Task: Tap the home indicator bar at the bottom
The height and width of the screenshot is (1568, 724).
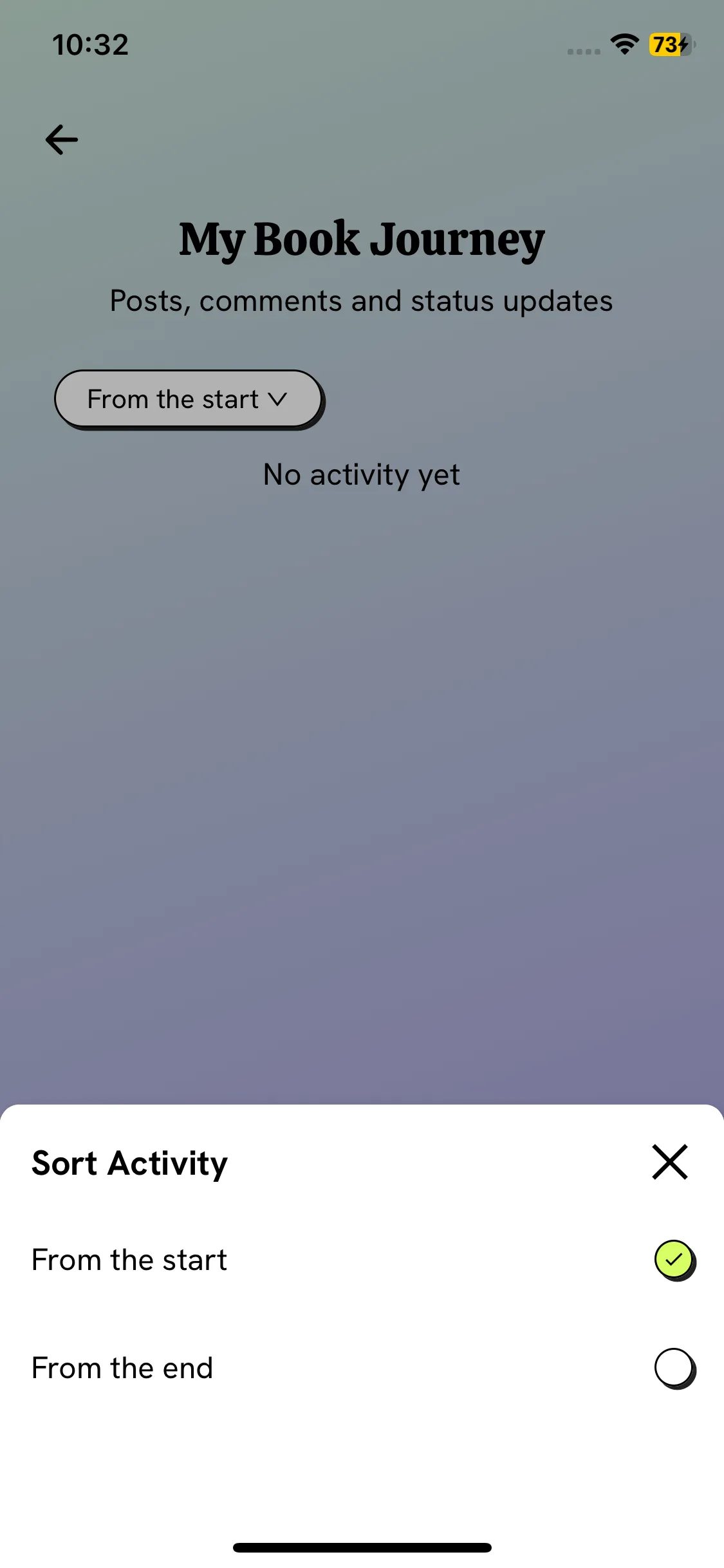Action: coord(362,1545)
